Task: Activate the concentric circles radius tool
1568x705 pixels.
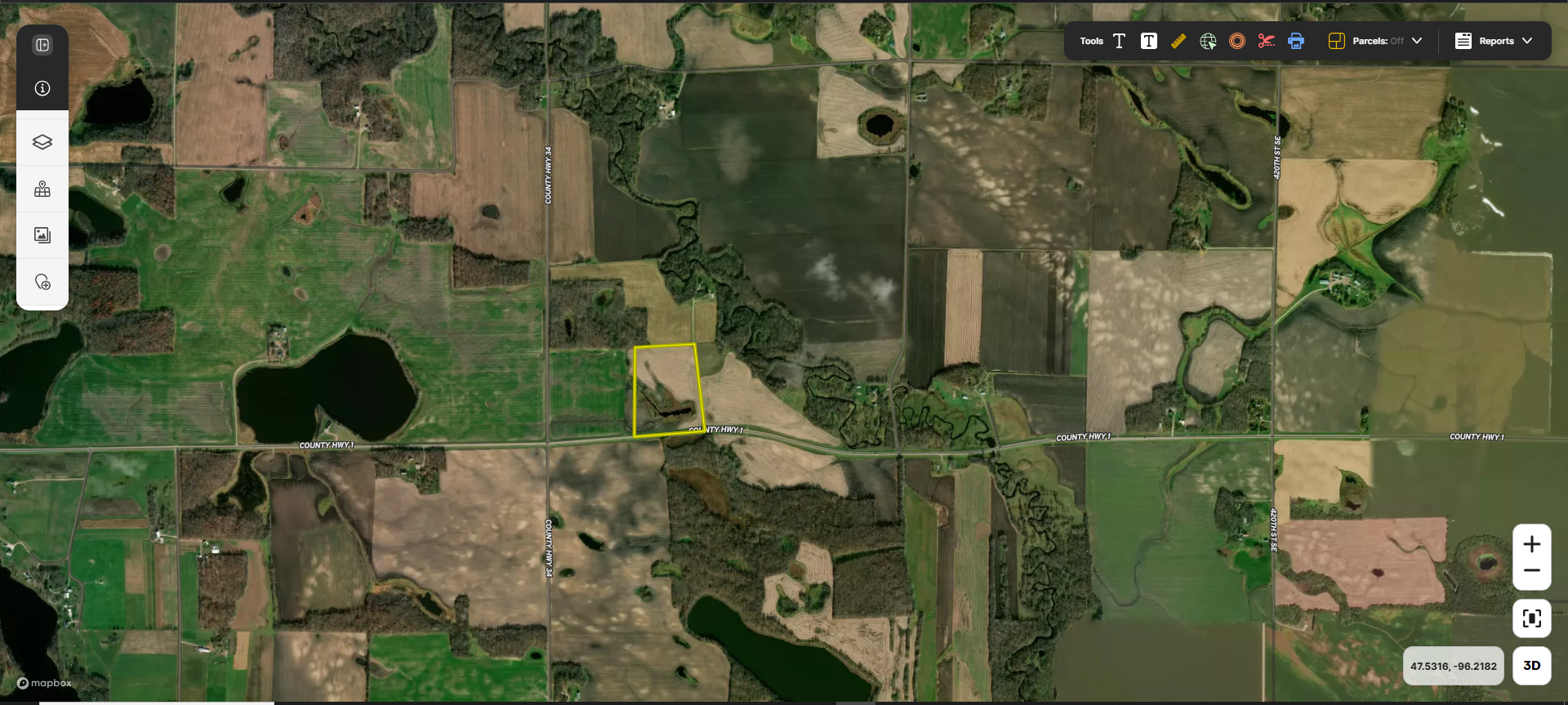Action: click(1237, 41)
